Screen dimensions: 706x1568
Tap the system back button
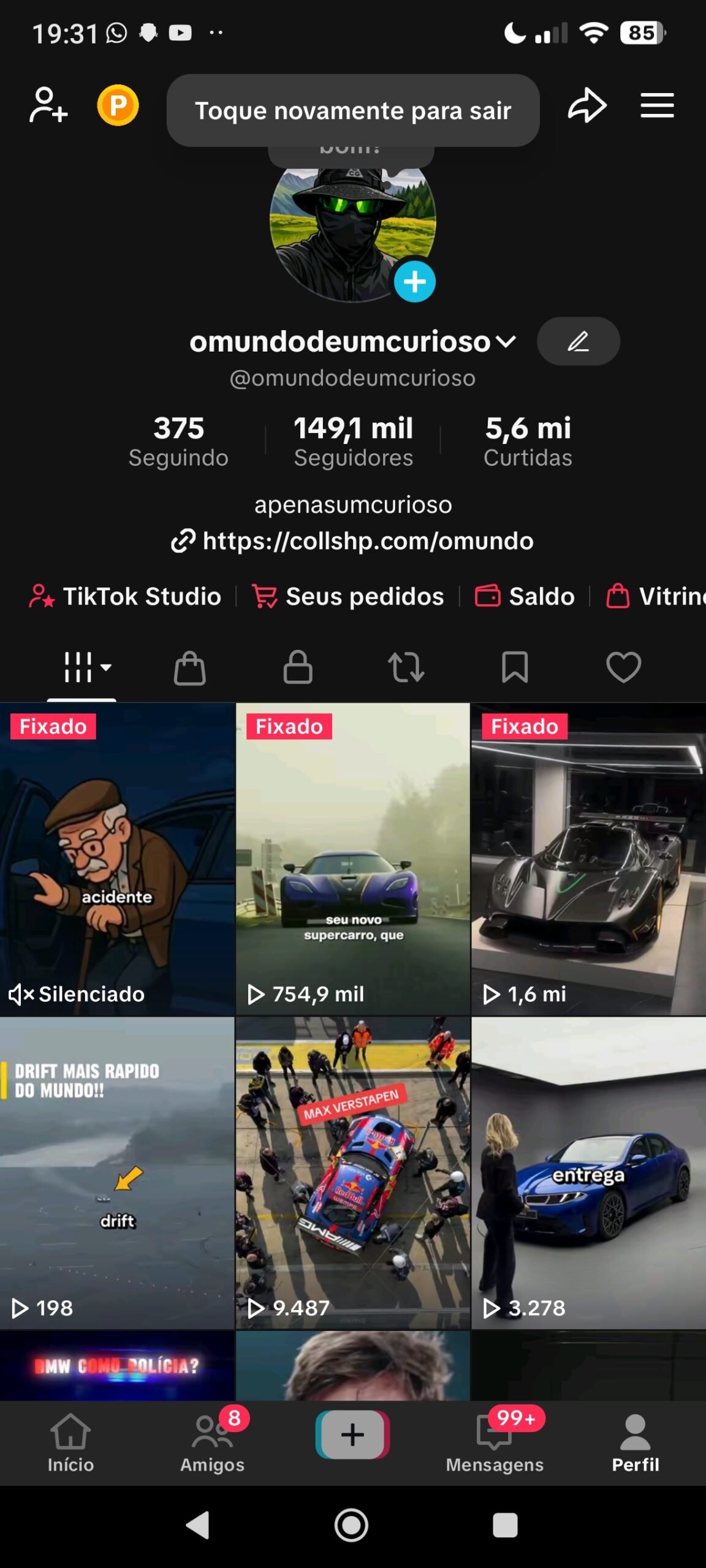198,1525
